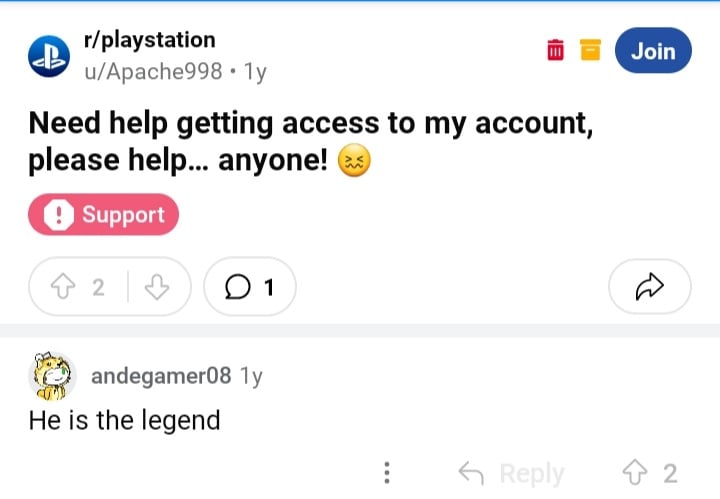The image size is (720, 499).
Task: Filter by the Support flair
Action: (x=104, y=215)
